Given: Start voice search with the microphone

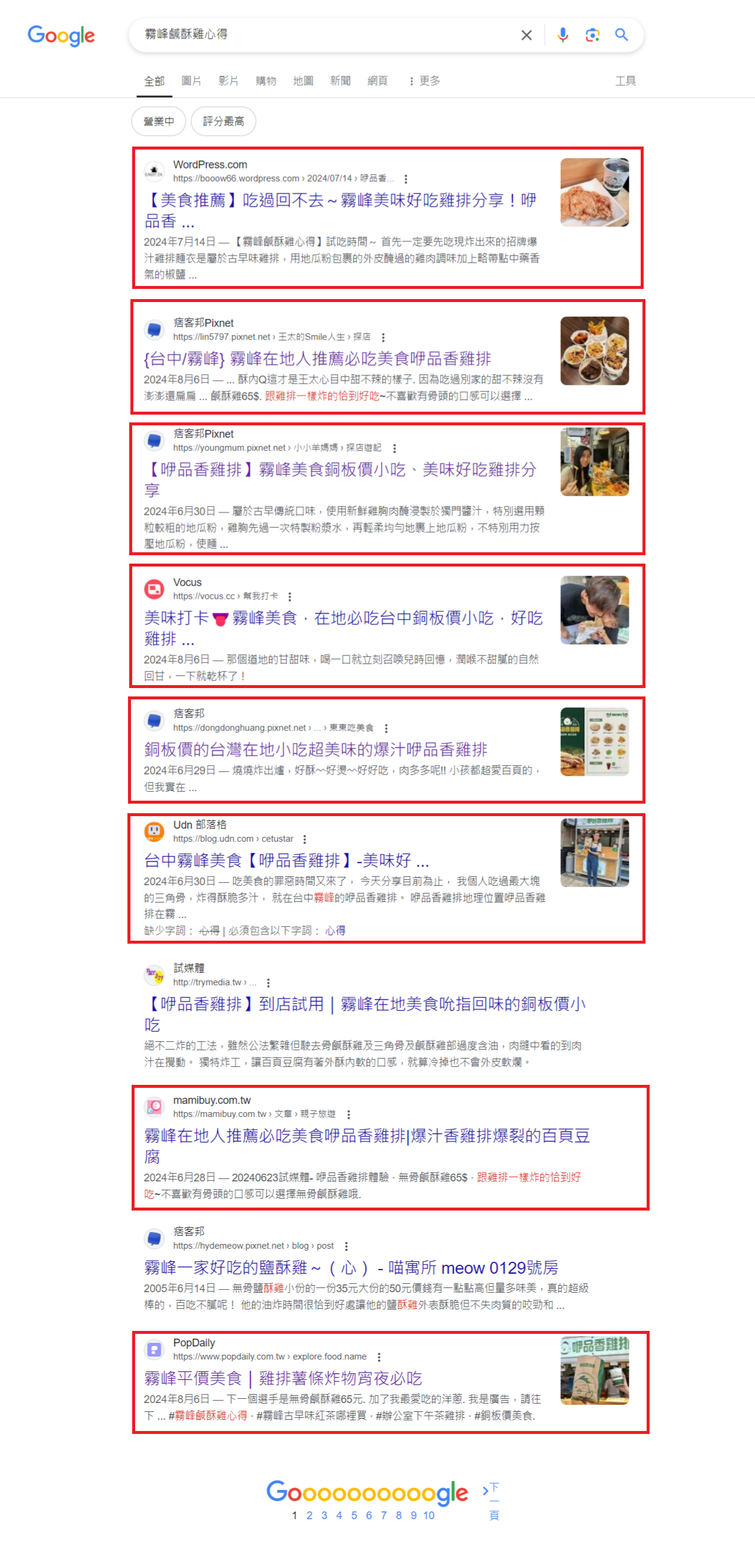Looking at the screenshot, I should pyautogui.click(x=563, y=35).
